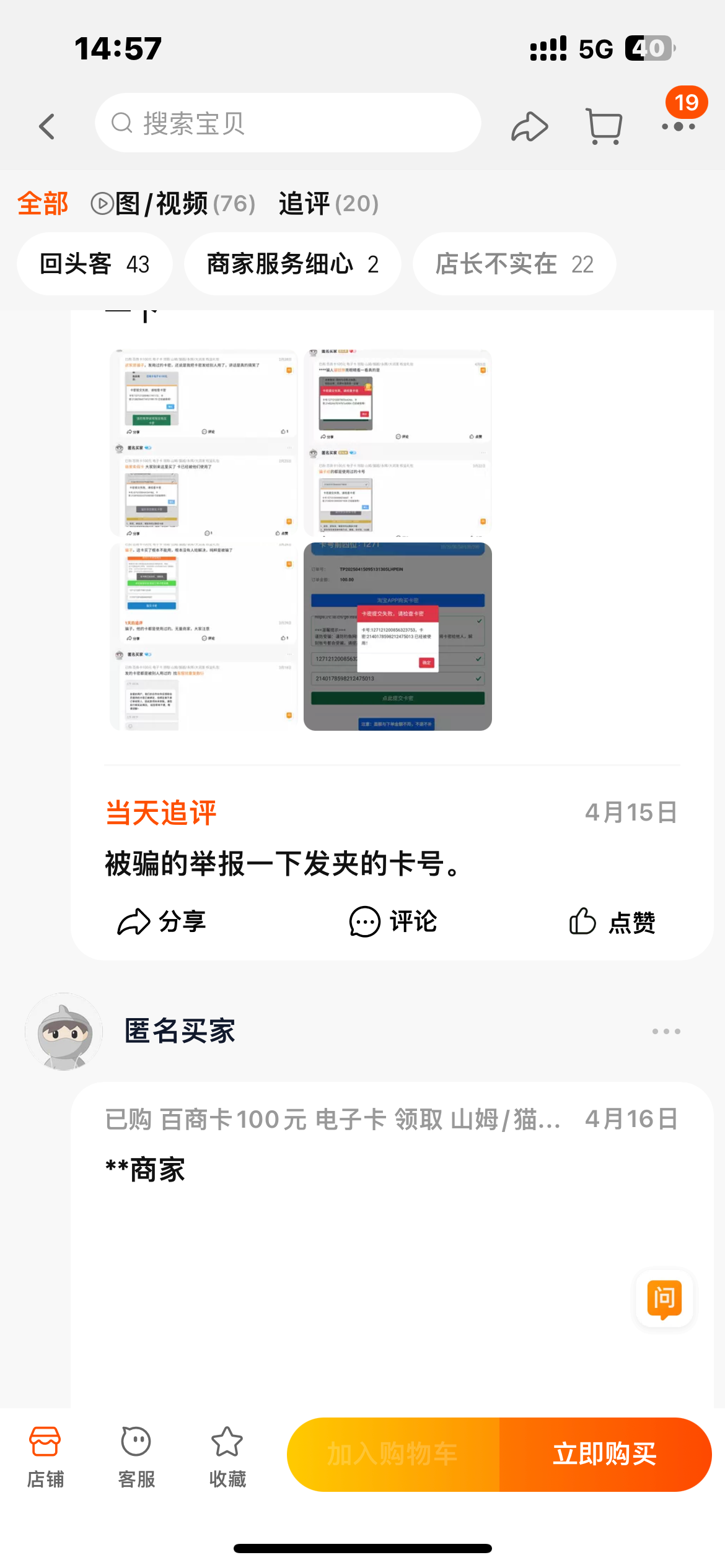Open the failed card submission review image
The width and height of the screenshot is (725, 1568).
pyautogui.click(x=397, y=637)
